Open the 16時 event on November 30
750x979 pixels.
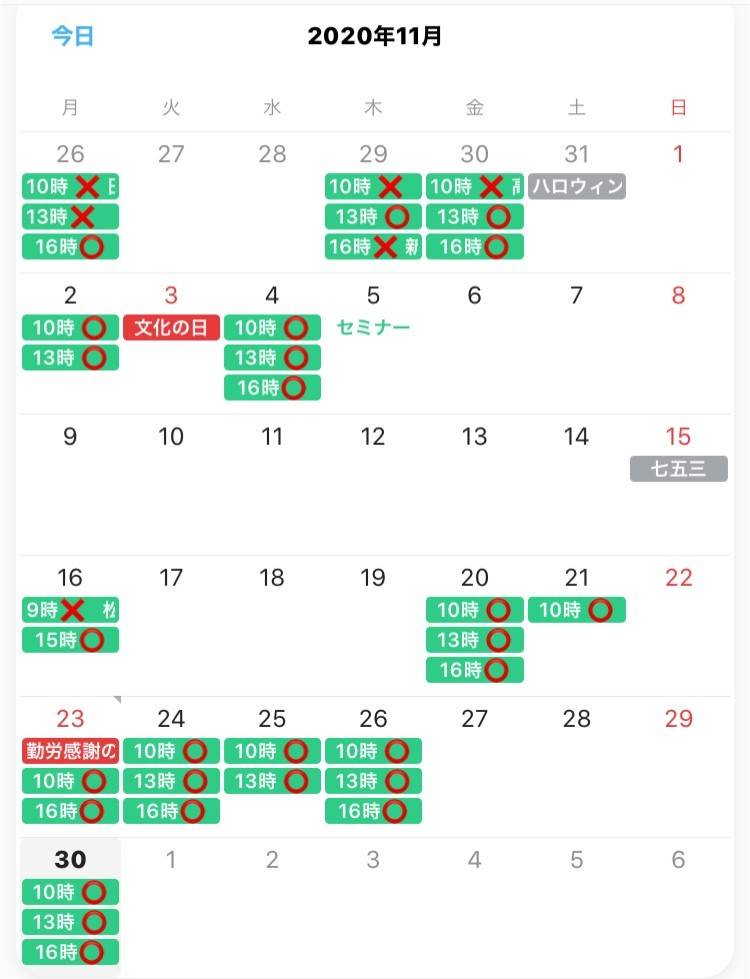pos(70,952)
